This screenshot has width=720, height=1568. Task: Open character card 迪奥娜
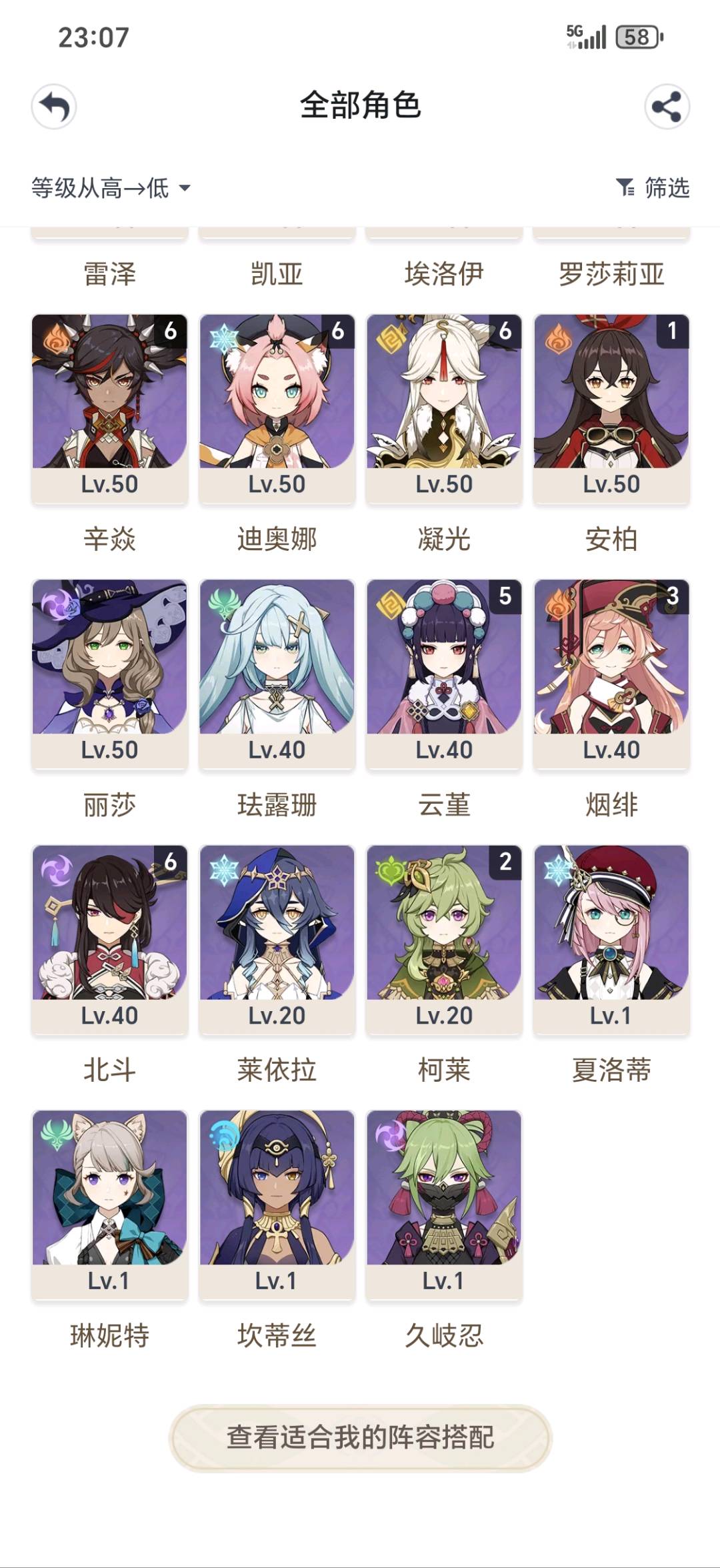(277, 407)
